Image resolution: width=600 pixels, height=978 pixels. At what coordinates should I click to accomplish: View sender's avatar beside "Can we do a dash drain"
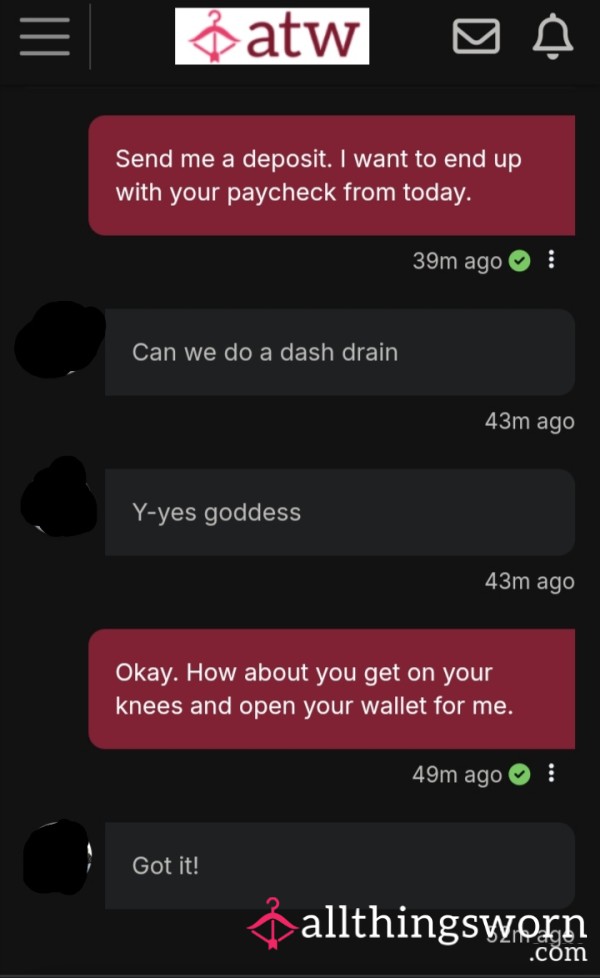pyautogui.click(x=60, y=340)
